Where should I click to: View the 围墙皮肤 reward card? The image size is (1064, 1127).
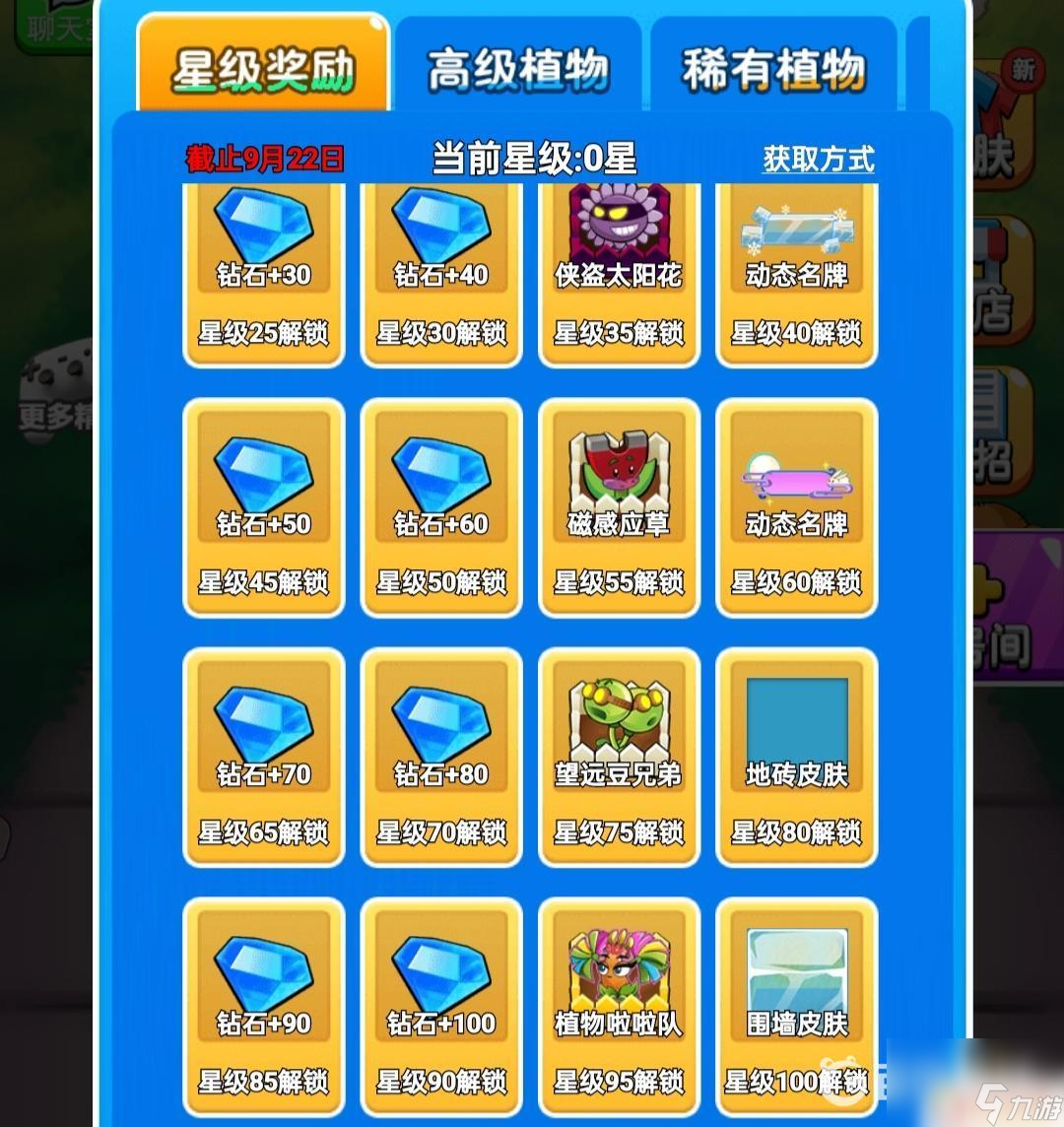click(796, 1007)
